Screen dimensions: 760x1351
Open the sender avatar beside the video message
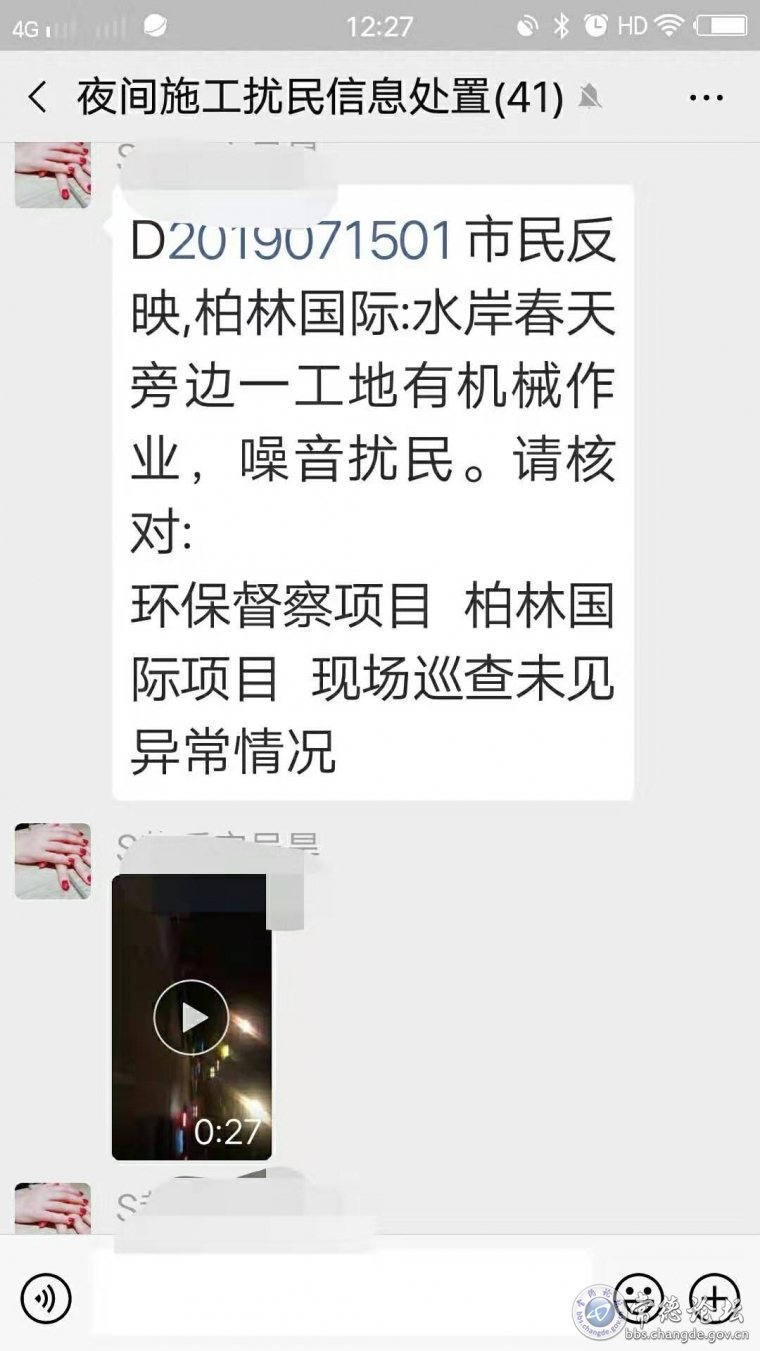[53, 861]
